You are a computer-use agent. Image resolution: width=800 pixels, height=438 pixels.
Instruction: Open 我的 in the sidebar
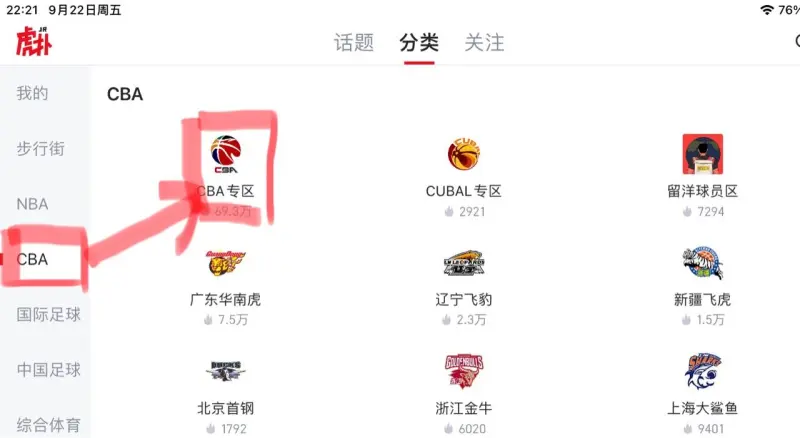32,93
